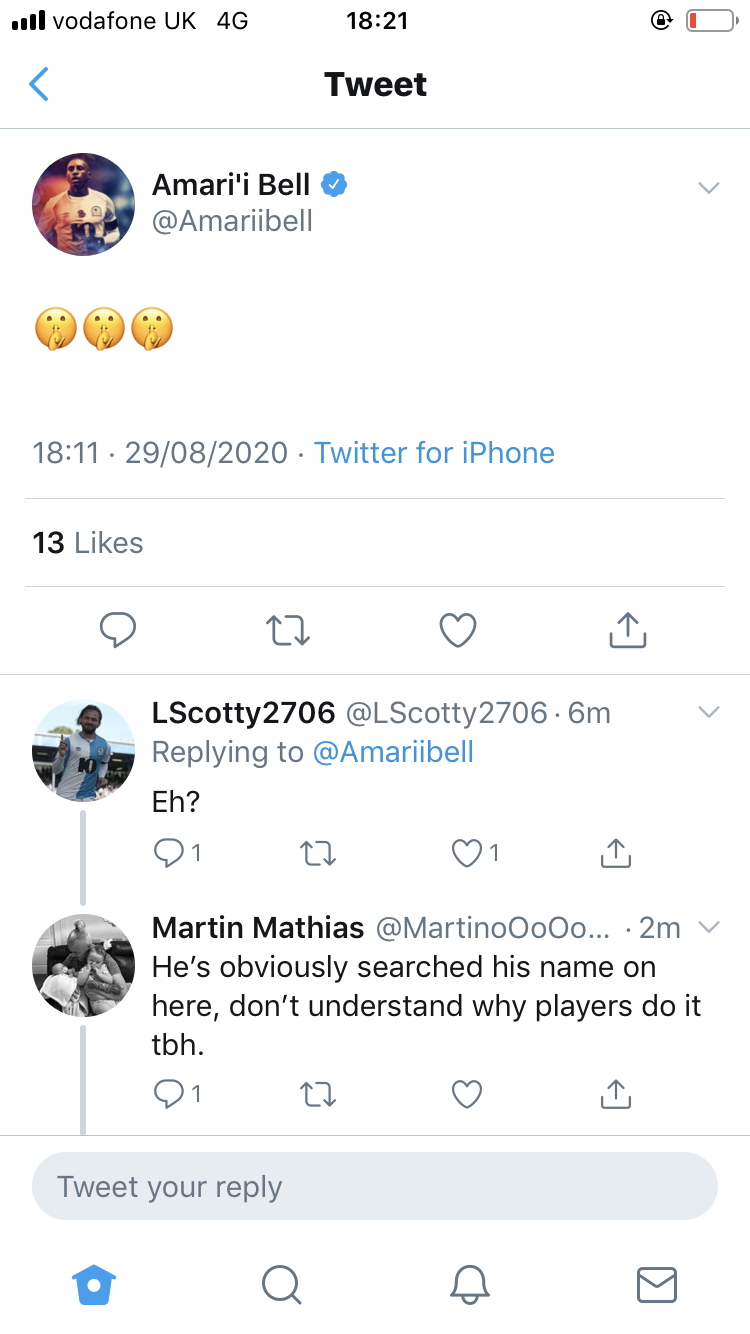Switch to the Search tab
This screenshot has height=1334, width=750.
click(281, 1284)
